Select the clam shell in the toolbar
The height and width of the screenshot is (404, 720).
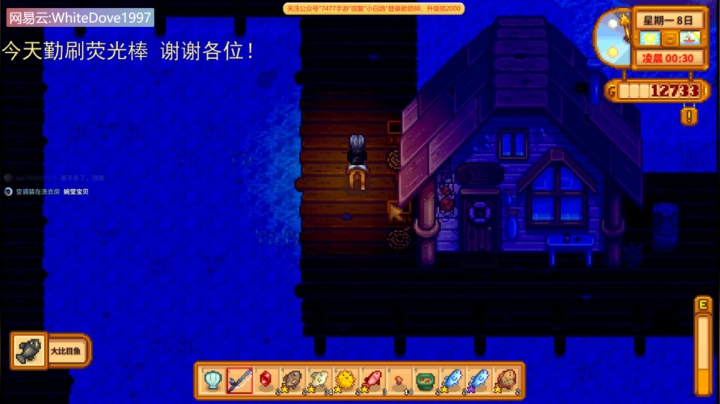point(213,380)
